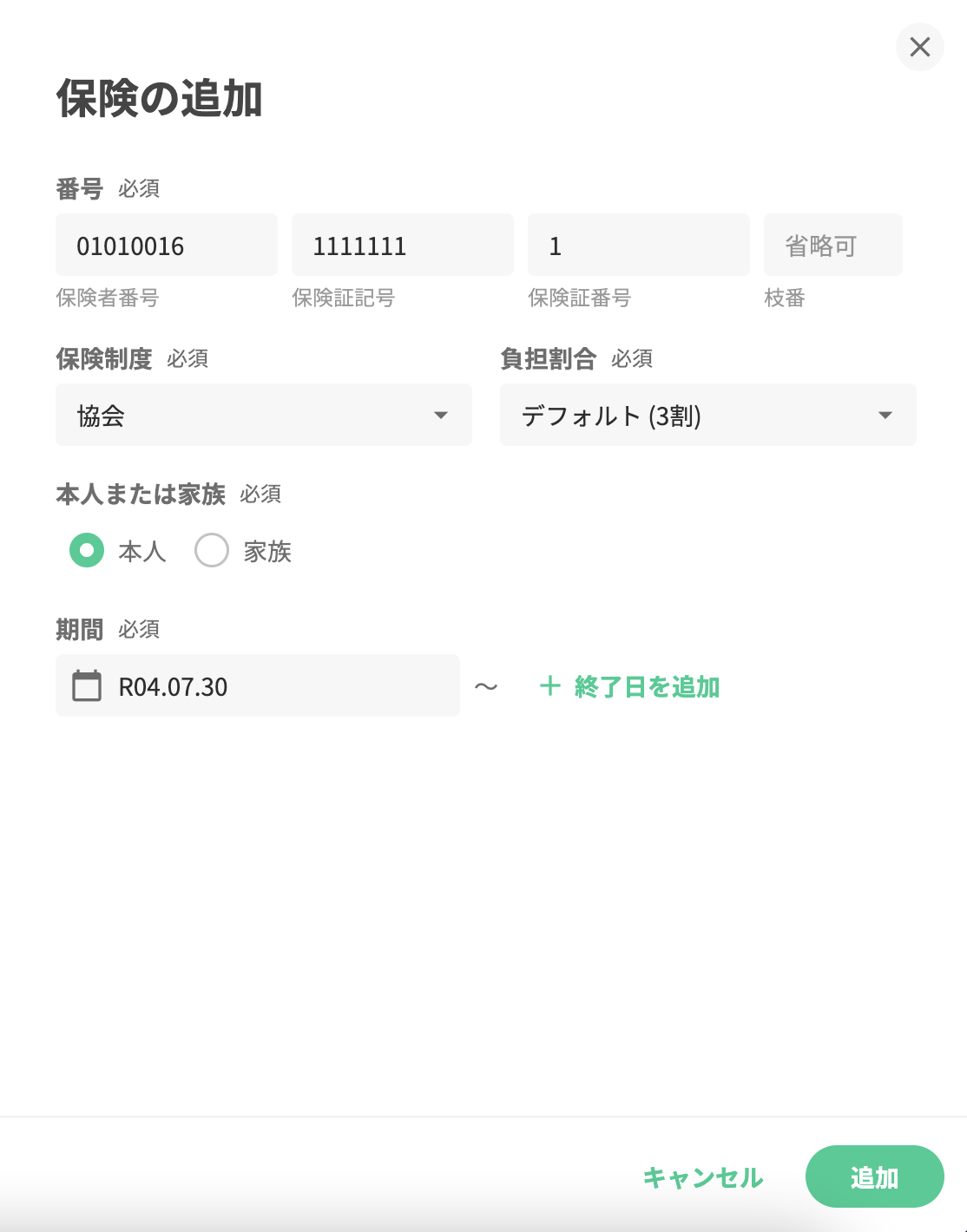Image resolution: width=967 pixels, height=1232 pixels.
Task: Close the 保険の追加 dialog
Action: point(919,47)
